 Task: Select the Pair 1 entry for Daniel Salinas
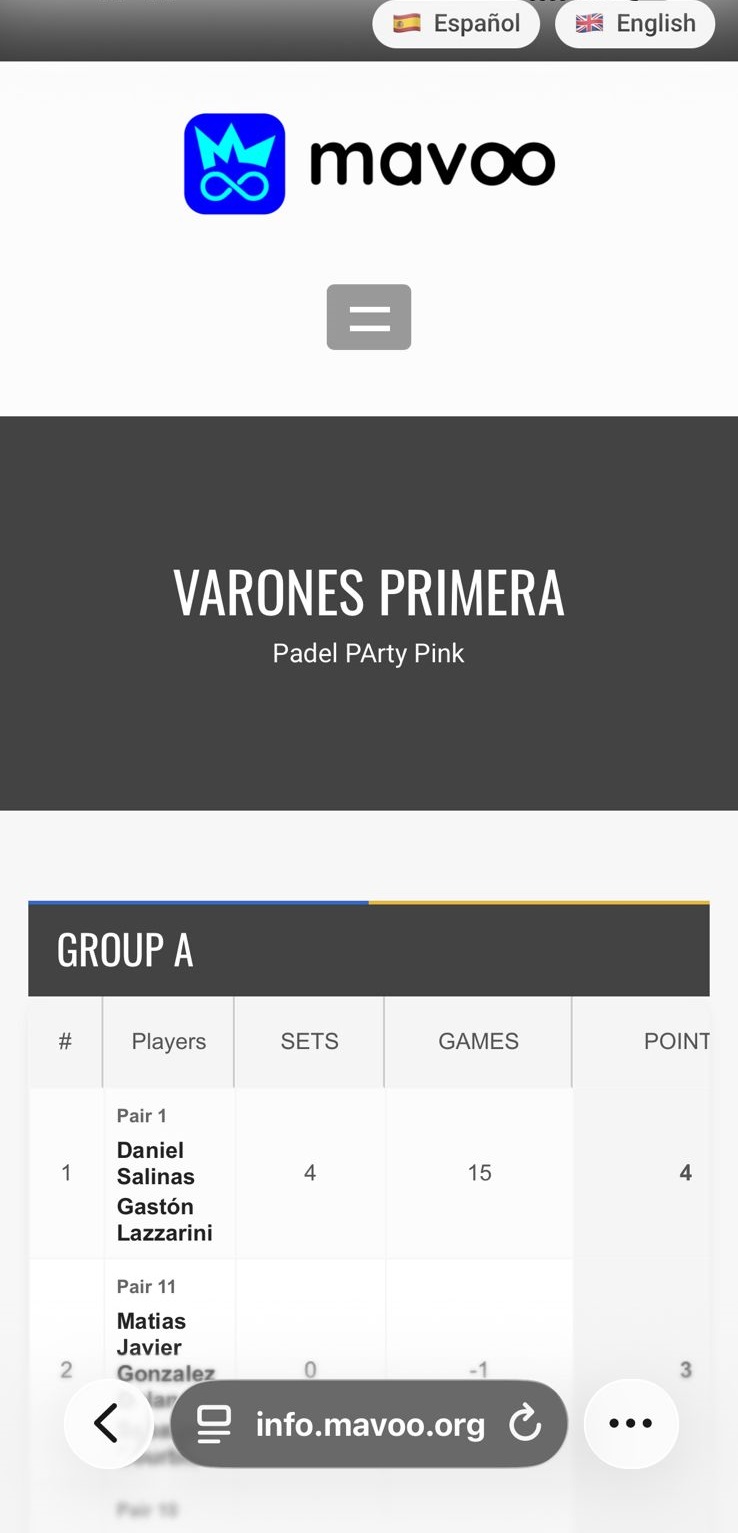(168, 1172)
